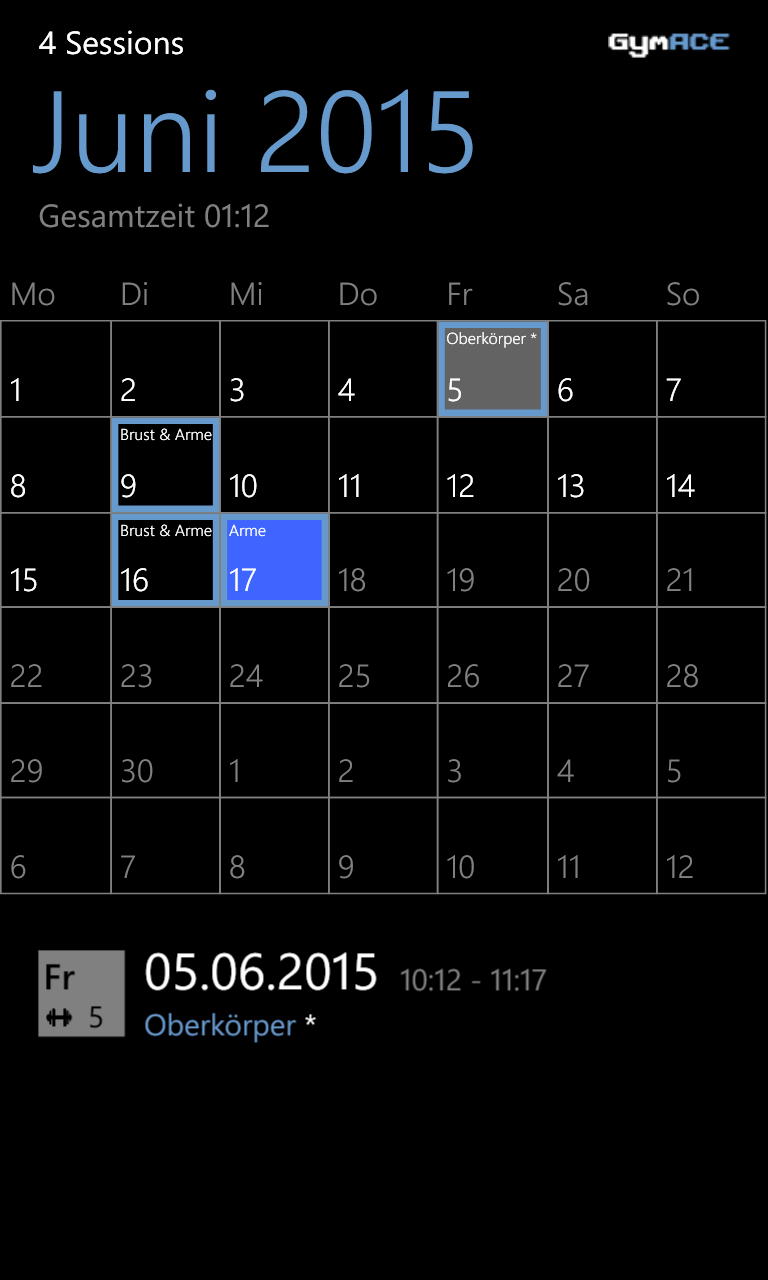This screenshot has height=1280, width=768.
Task: Open the Oberkörper session on June 5
Action: pyautogui.click(x=492, y=368)
